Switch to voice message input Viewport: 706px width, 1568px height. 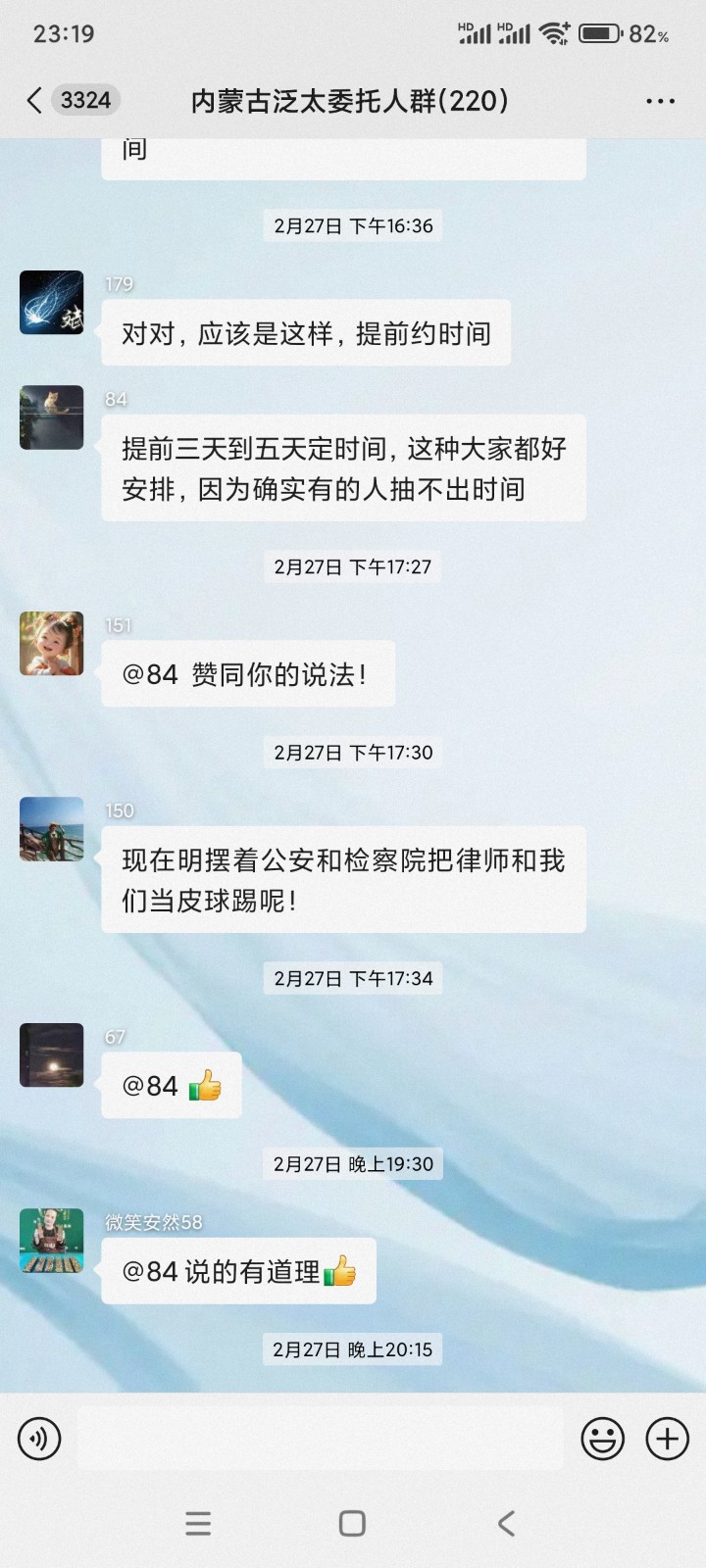[x=39, y=1439]
